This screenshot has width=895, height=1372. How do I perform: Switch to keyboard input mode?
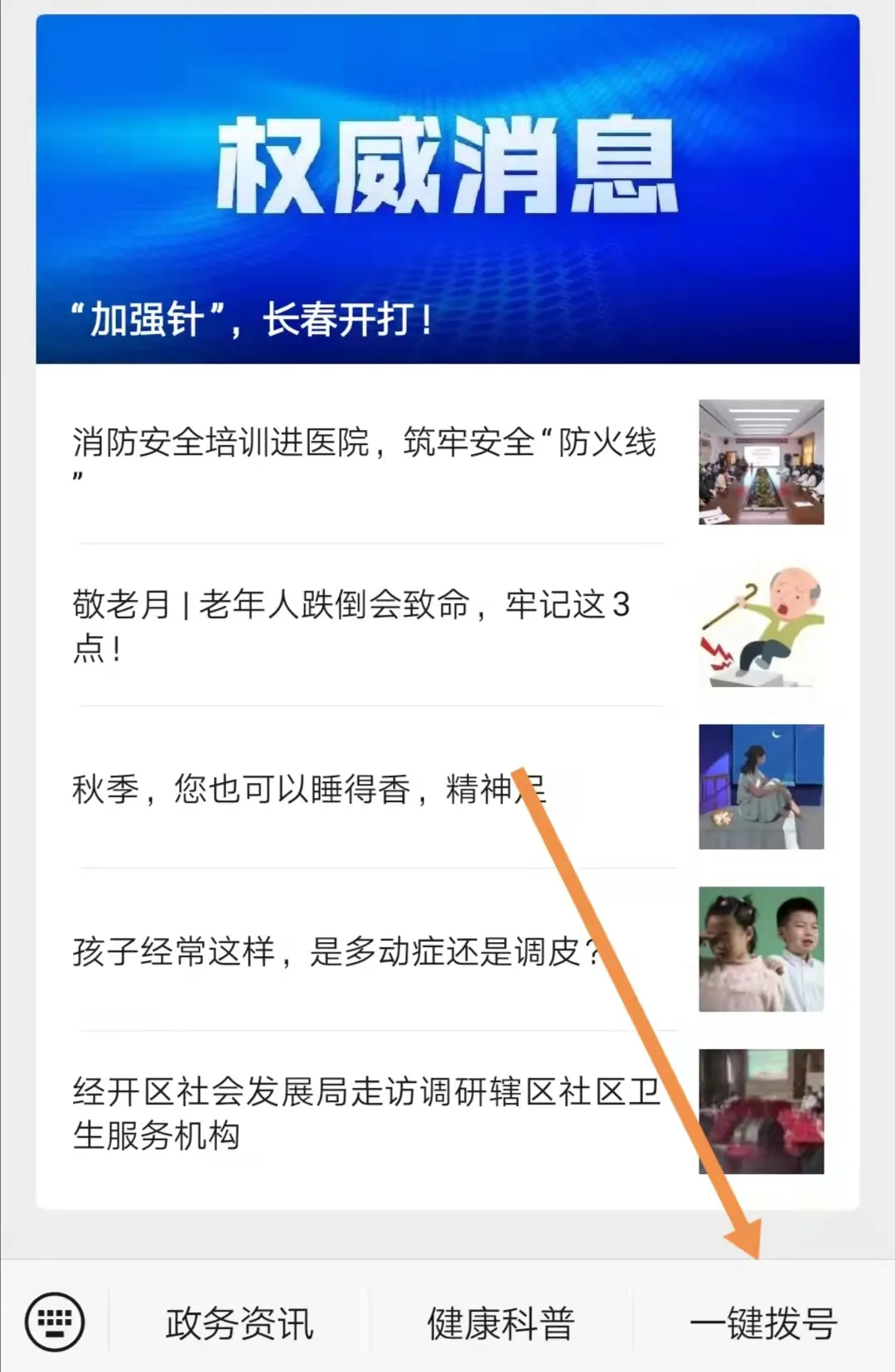[55, 1321]
